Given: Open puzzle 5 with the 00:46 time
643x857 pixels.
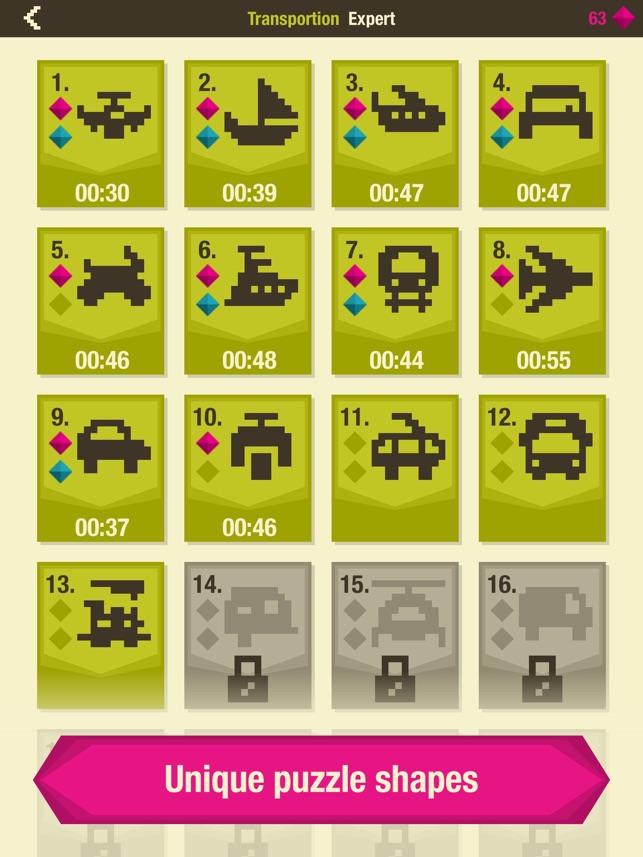Looking at the screenshot, I should pyautogui.click(x=102, y=301).
